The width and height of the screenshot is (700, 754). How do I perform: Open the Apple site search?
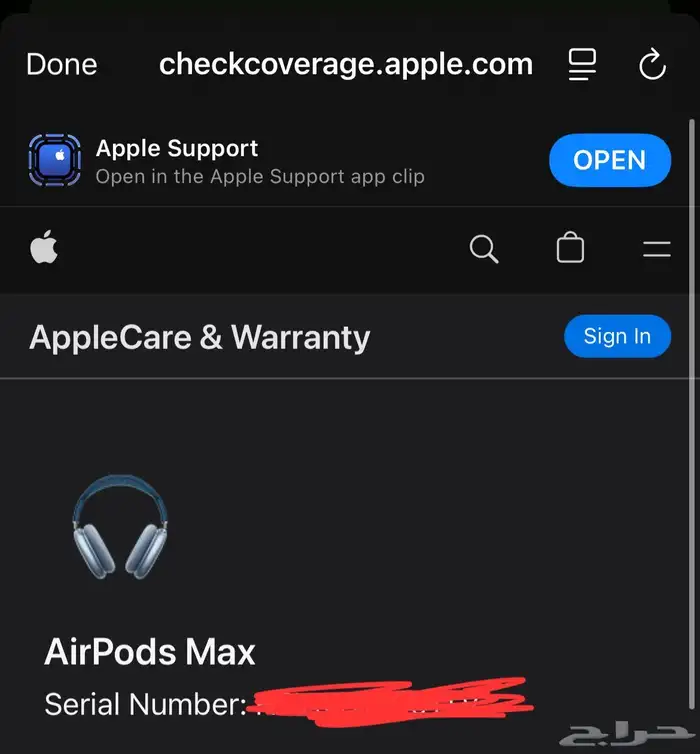(x=484, y=249)
